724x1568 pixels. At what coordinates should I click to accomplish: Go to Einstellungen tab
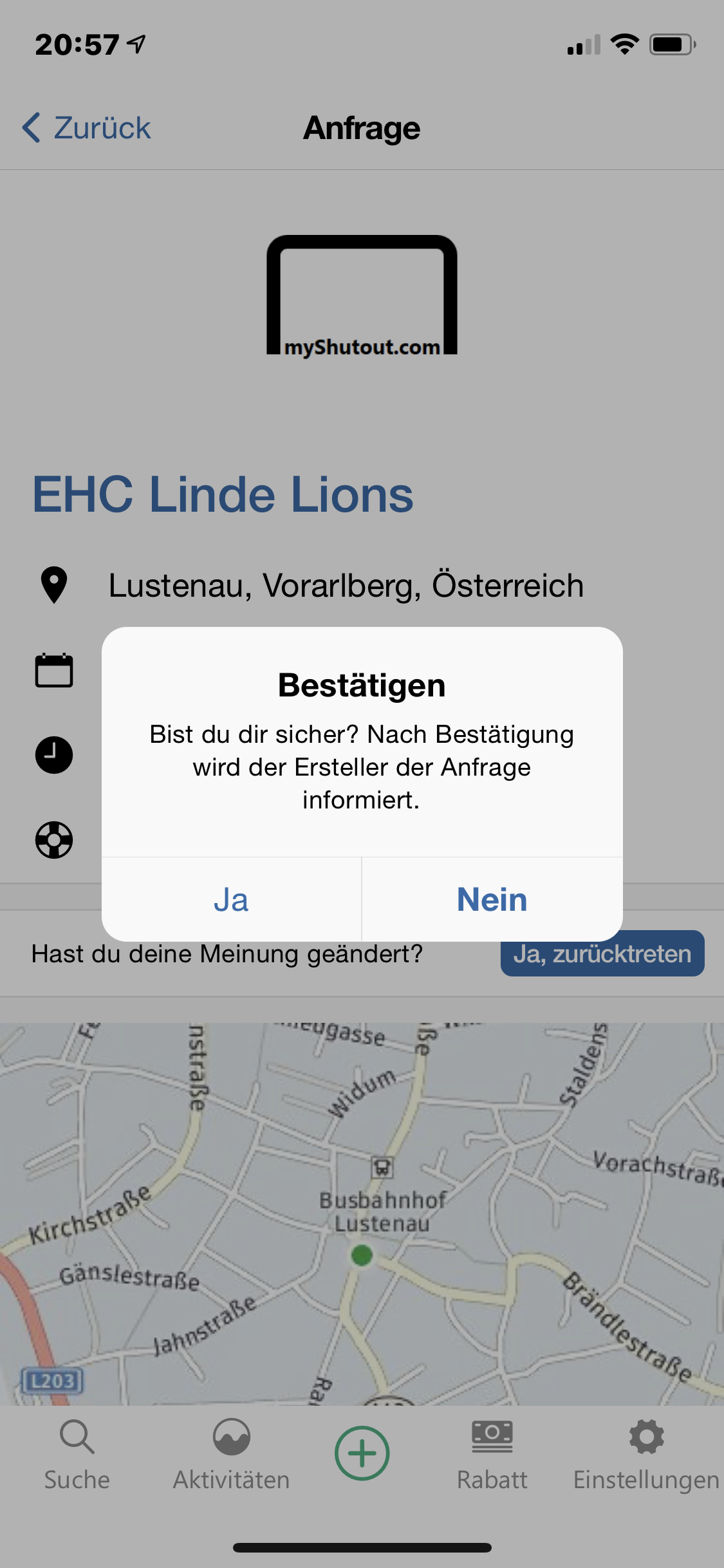646,1455
